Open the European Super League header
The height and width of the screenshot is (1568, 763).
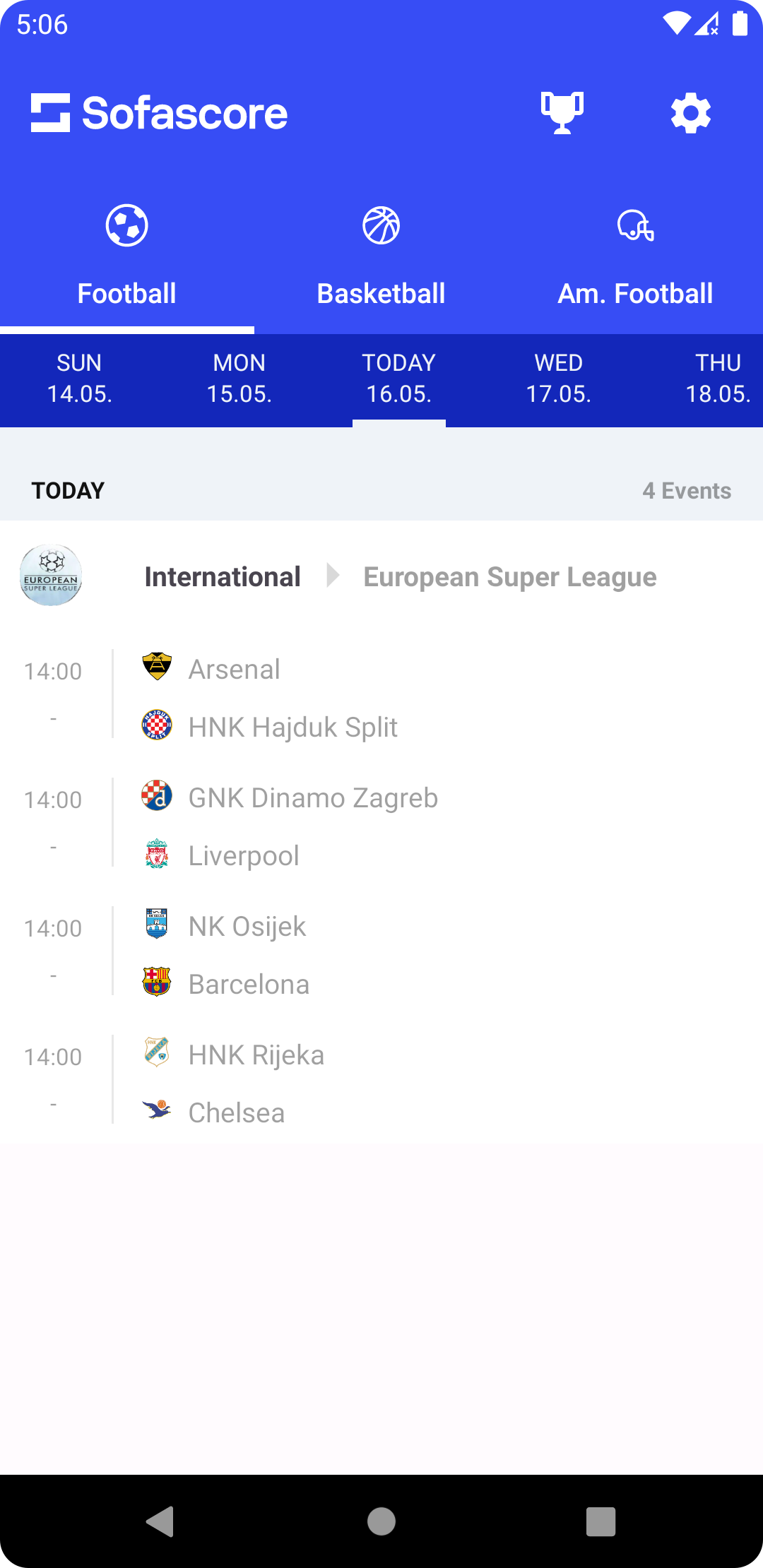click(381, 576)
